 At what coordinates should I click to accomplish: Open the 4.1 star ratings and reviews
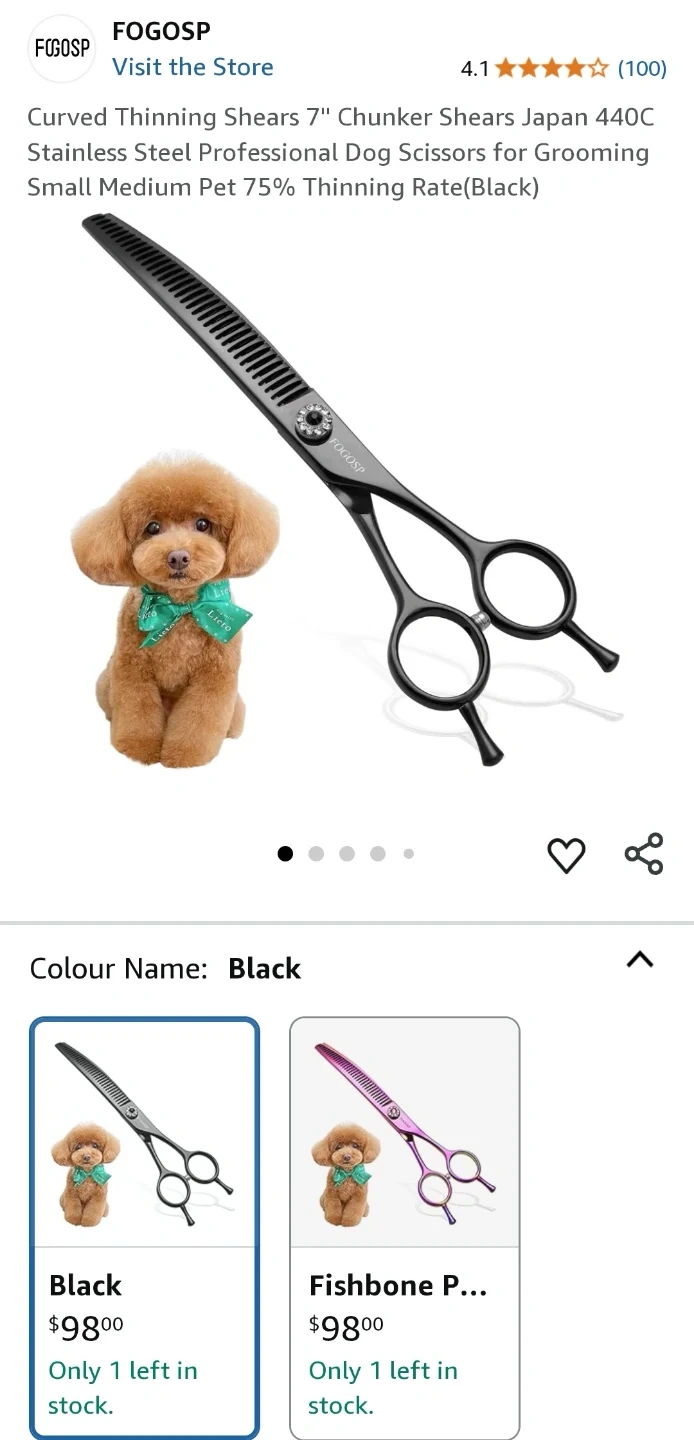(x=563, y=68)
